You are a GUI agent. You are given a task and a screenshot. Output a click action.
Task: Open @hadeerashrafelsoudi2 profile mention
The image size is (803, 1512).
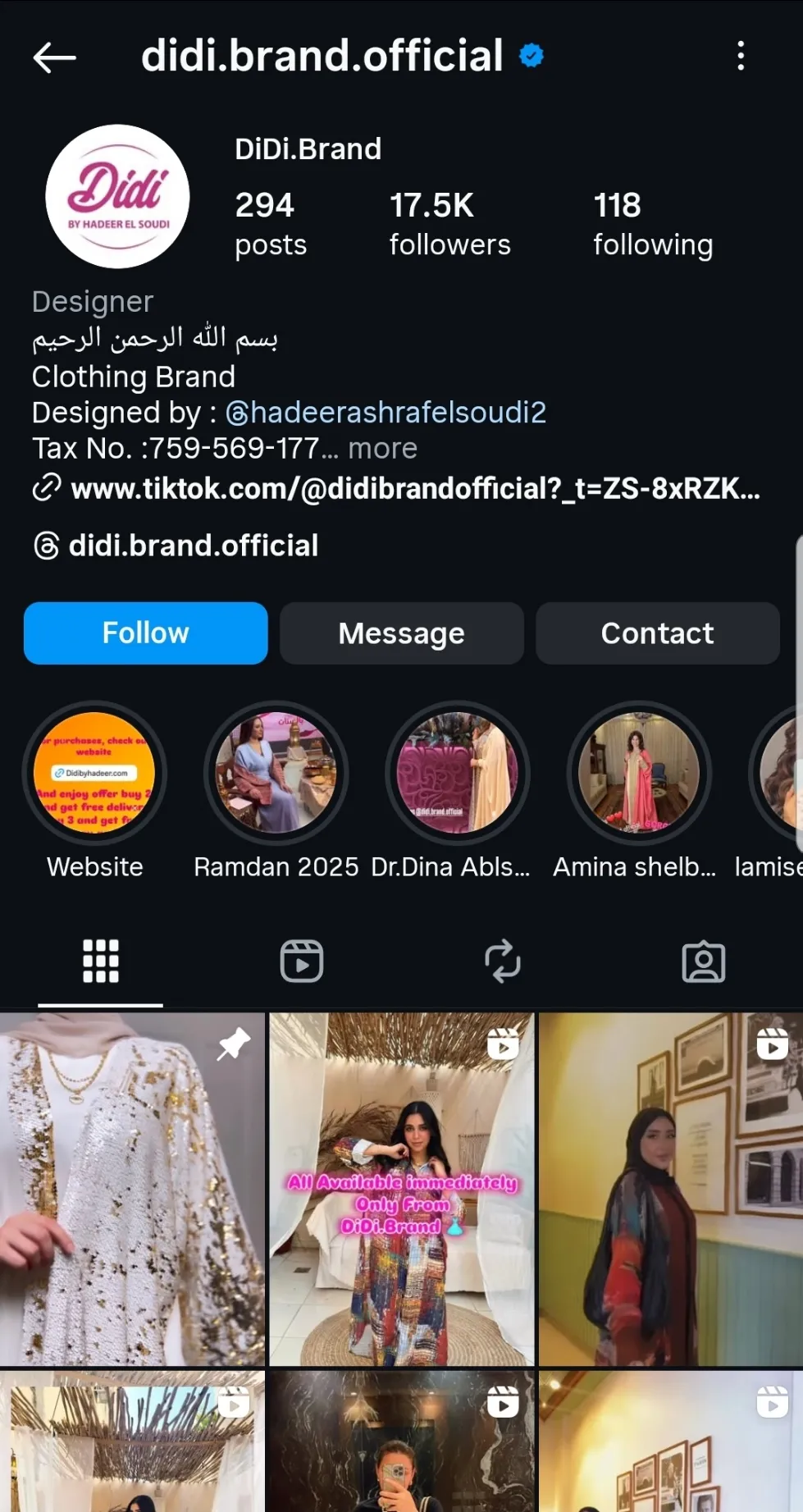point(386,413)
